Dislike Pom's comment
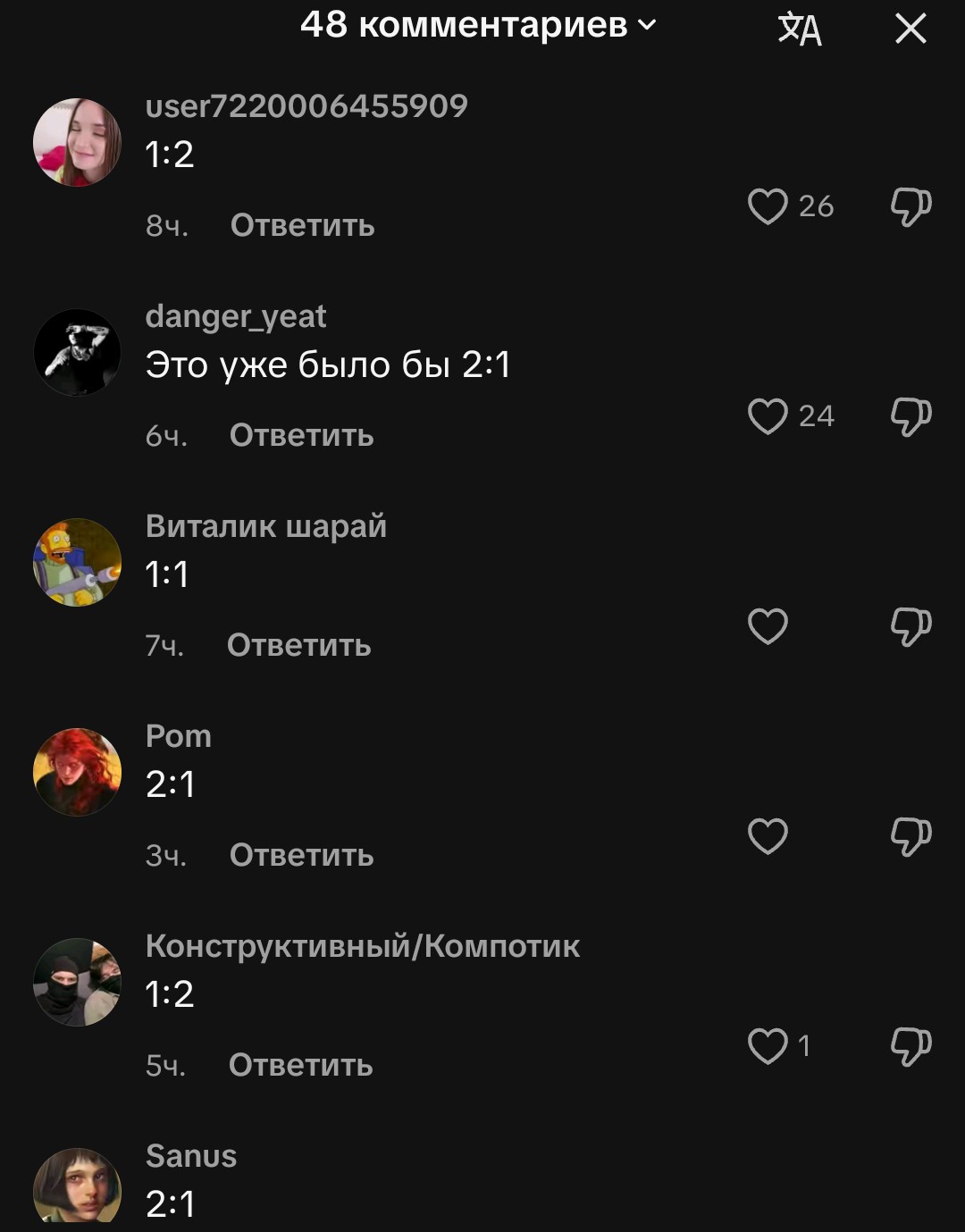This screenshot has height=1232, width=965. click(x=910, y=836)
